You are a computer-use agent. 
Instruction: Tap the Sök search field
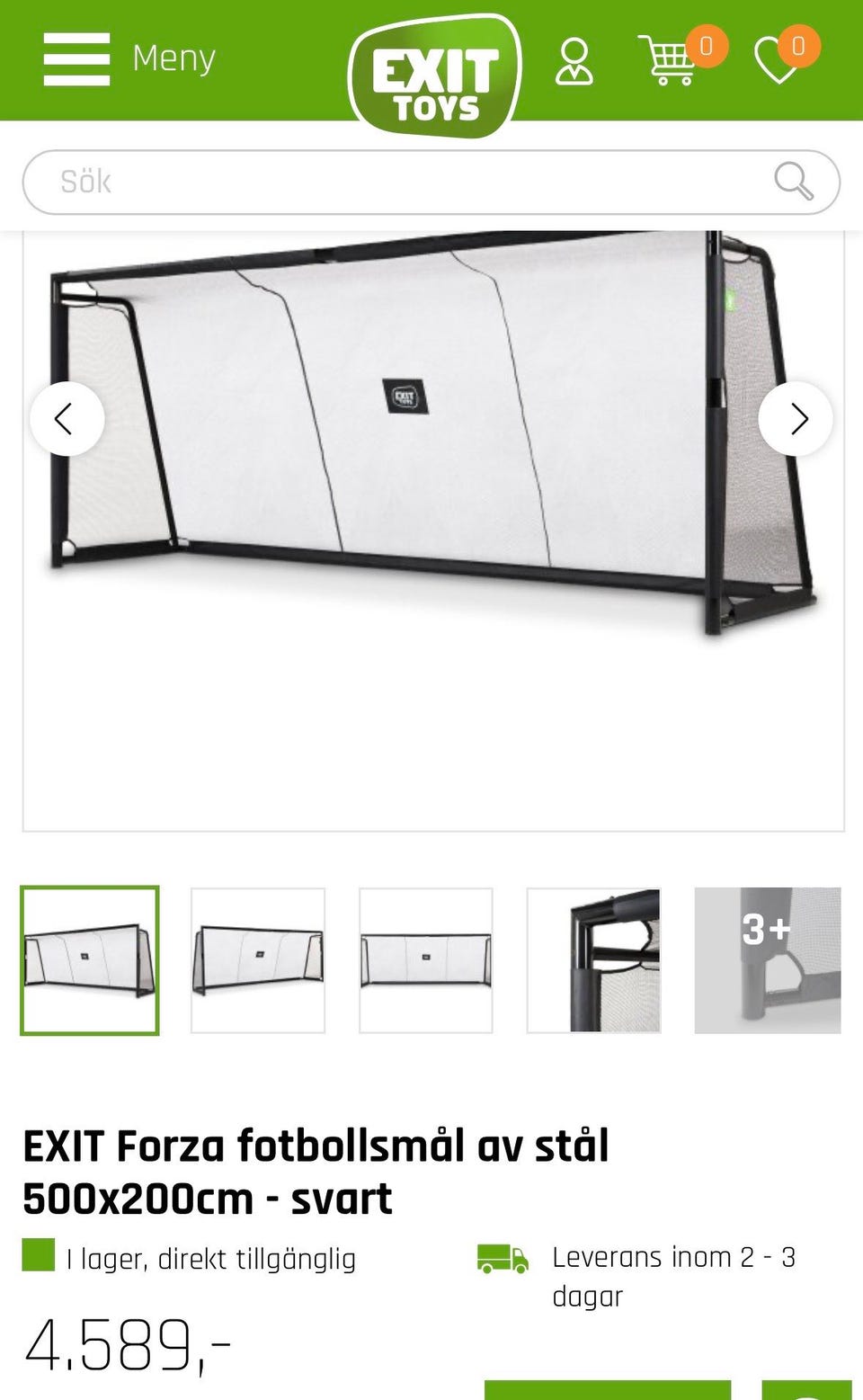point(414,182)
